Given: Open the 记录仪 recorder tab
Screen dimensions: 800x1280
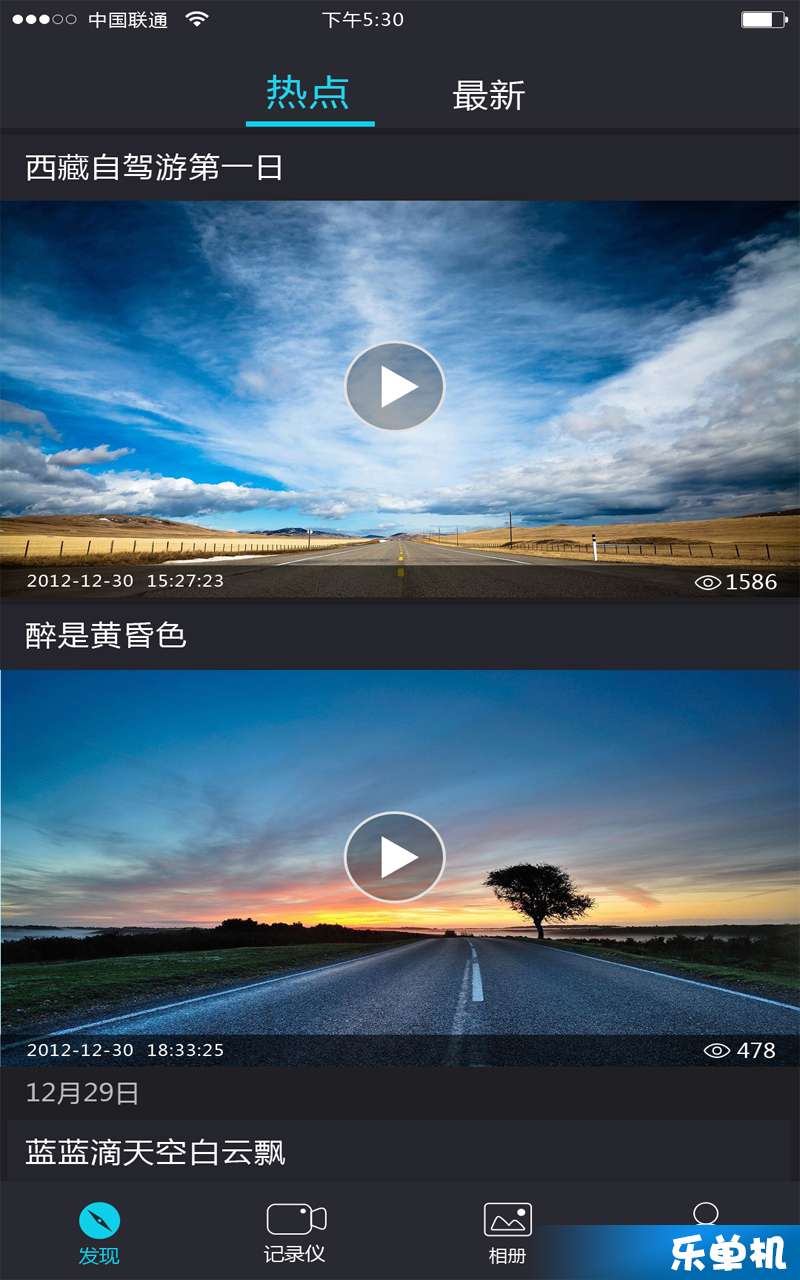Looking at the screenshot, I should point(296,1233).
